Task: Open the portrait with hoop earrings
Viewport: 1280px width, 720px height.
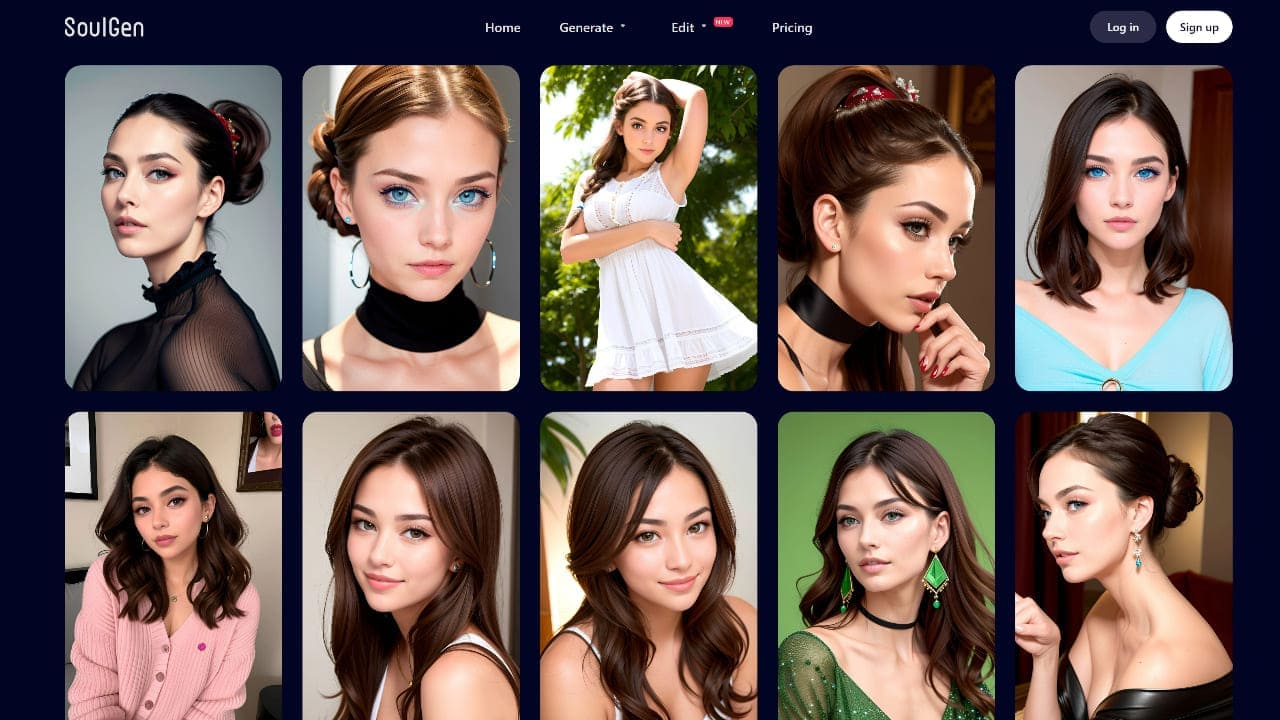Action: (411, 228)
